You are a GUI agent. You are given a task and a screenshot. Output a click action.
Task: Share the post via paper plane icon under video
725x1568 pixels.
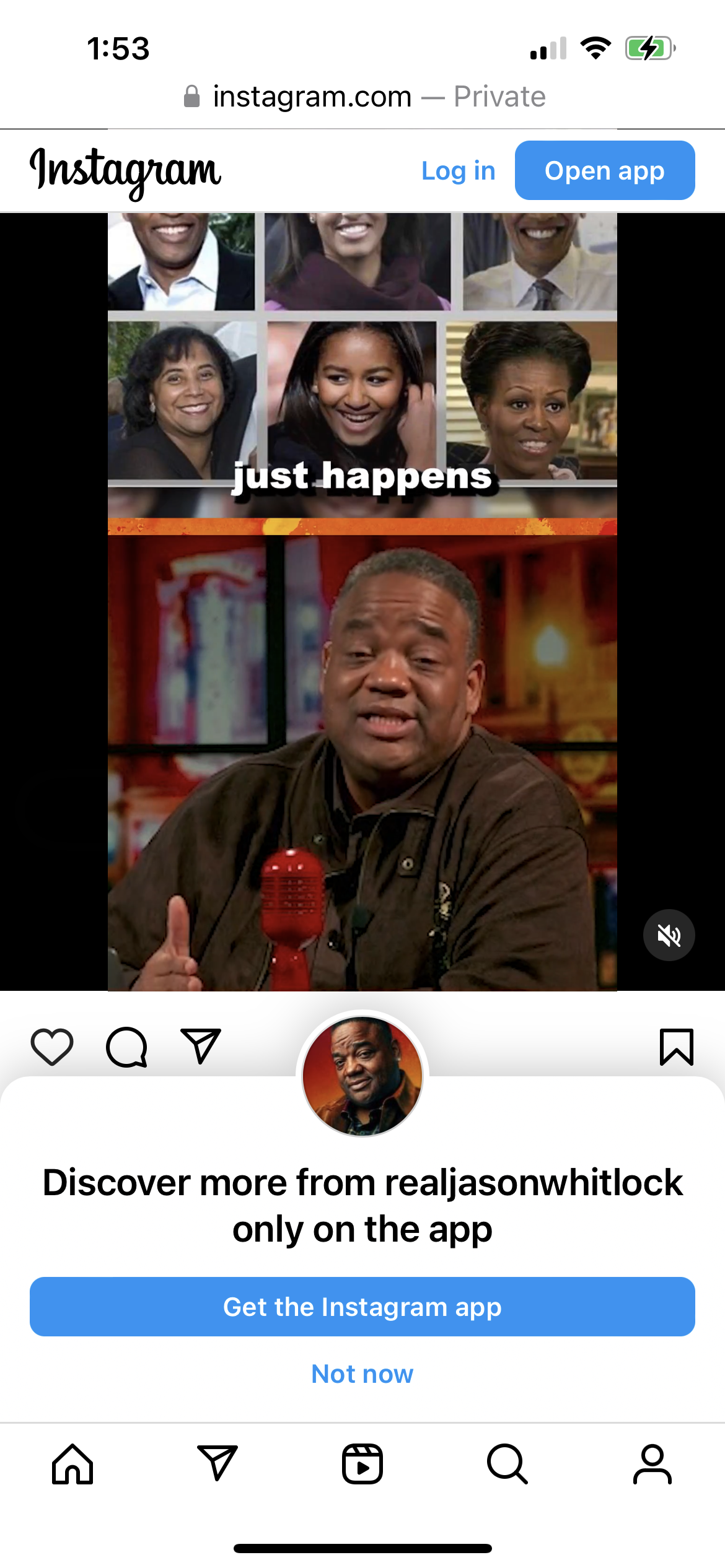click(201, 1047)
